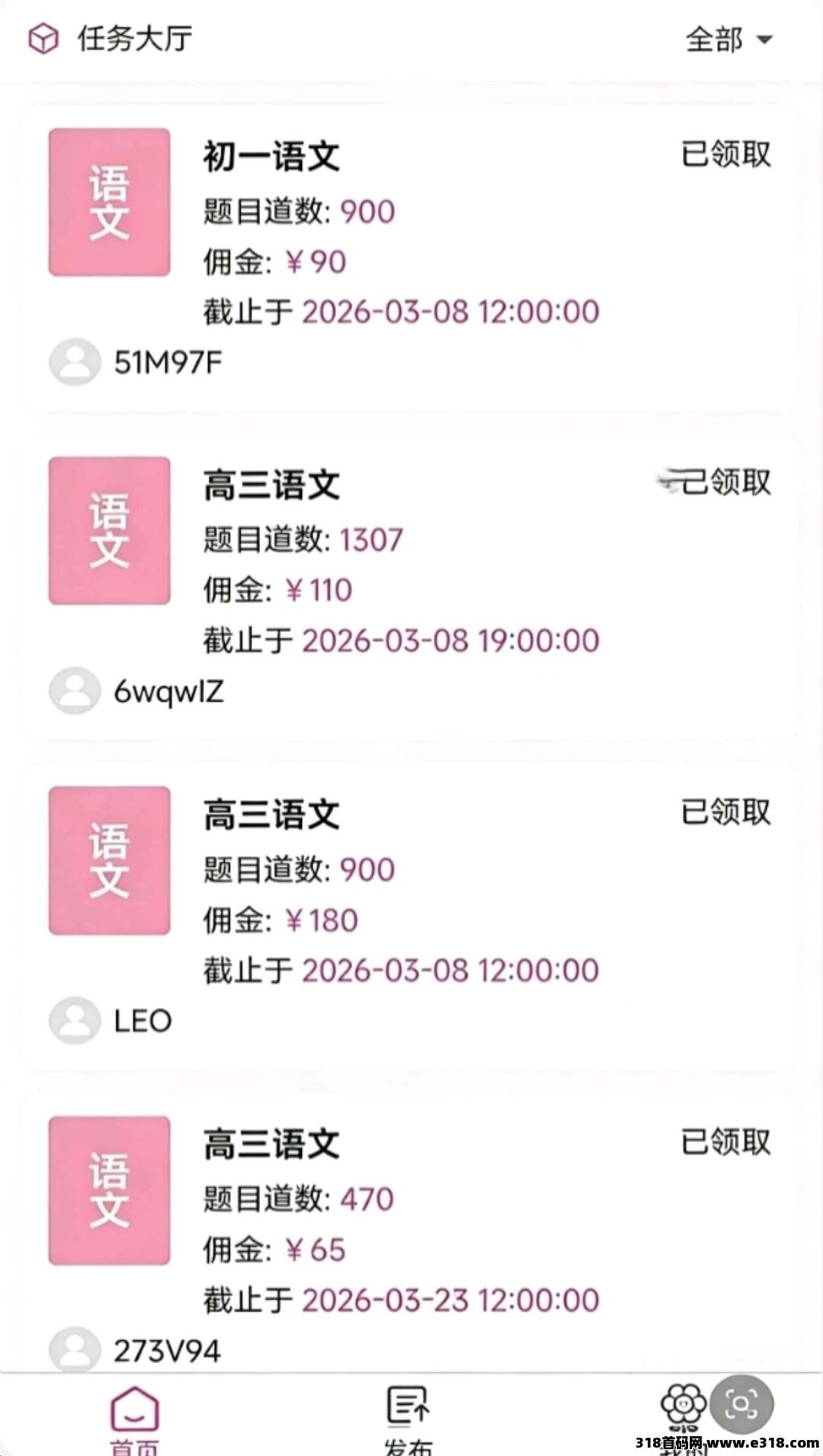
Task: Click 6wqwIZ's avatar icon
Action: [74, 690]
